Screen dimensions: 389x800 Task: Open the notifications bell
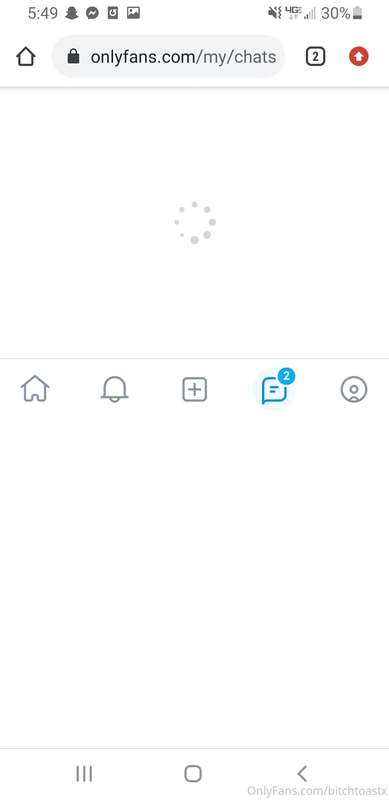point(114,389)
